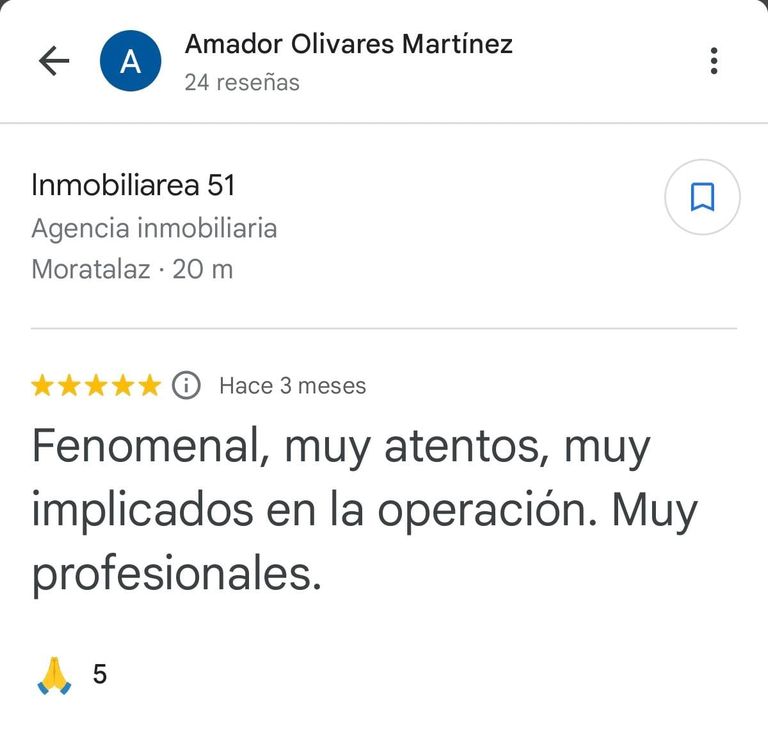Open the three-dot overflow menu
Viewport: 768px width, 730px height.
tap(713, 61)
